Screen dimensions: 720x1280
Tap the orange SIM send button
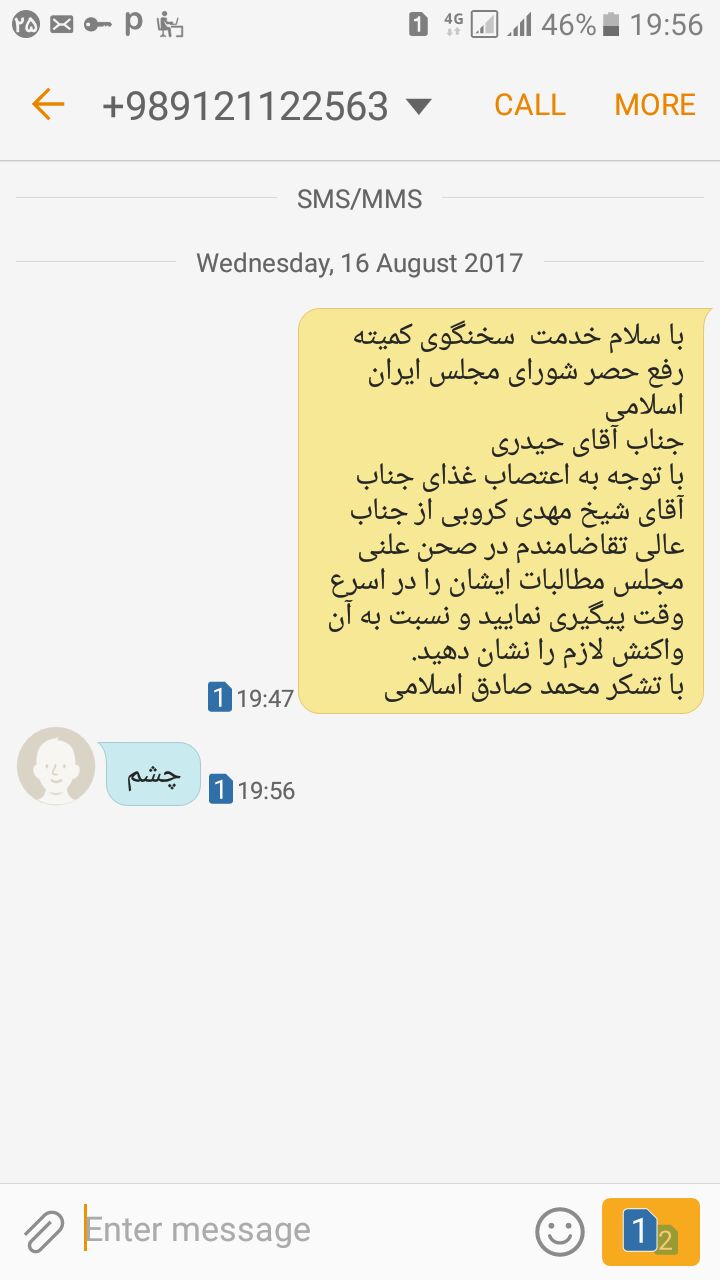pyautogui.click(x=650, y=1232)
